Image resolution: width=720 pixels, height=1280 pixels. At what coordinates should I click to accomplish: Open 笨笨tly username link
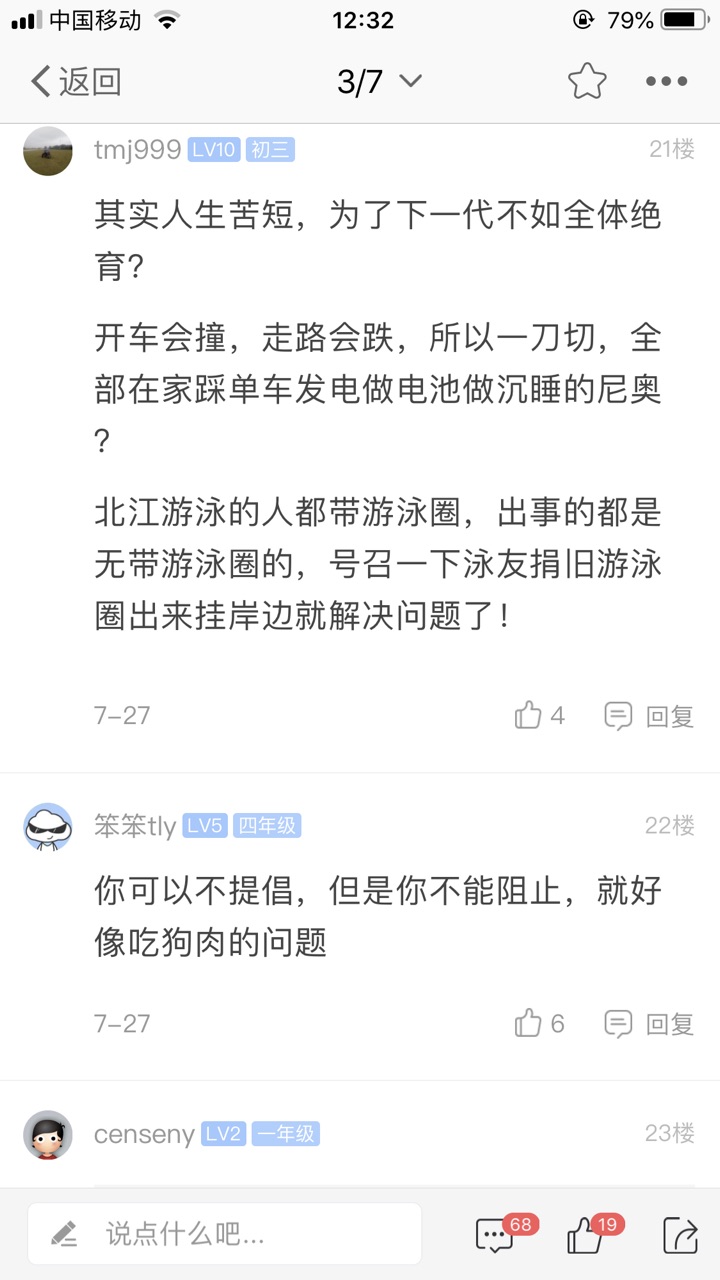tap(135, 826)
